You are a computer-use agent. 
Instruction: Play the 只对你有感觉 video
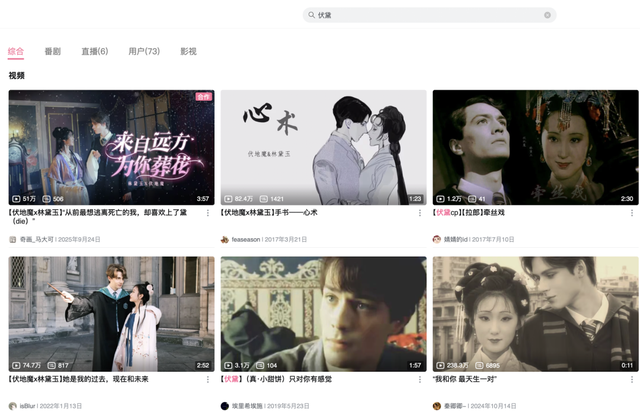(x=323, y=314)
